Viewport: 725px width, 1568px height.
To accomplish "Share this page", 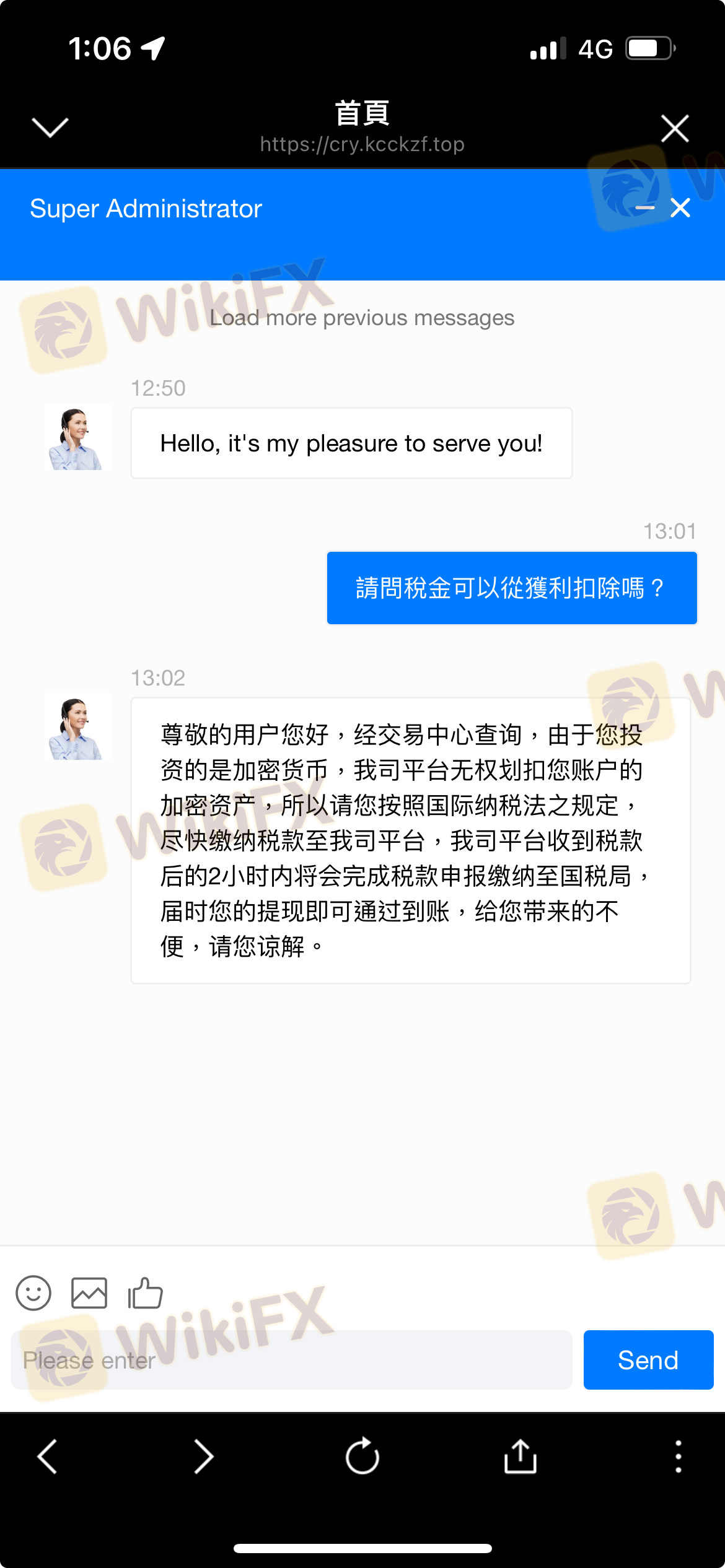I will click(x=521, y=1457).
